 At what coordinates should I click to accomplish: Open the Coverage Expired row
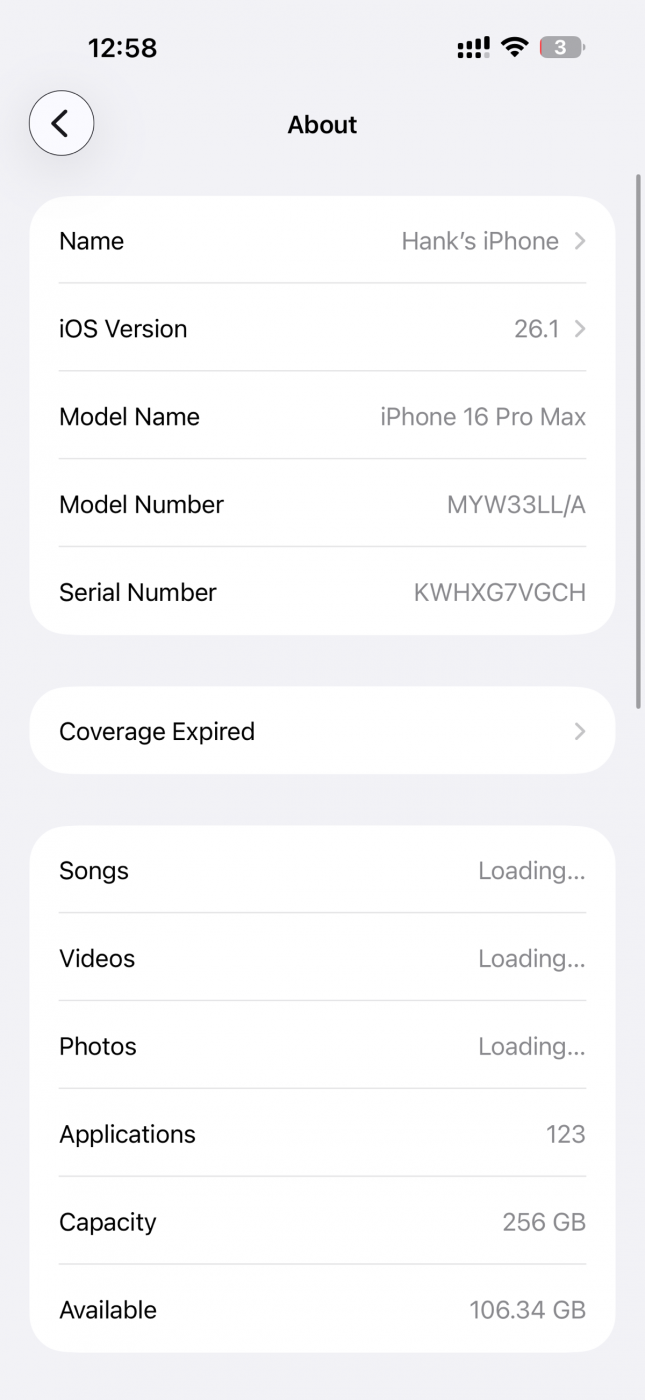click(322, 731)
